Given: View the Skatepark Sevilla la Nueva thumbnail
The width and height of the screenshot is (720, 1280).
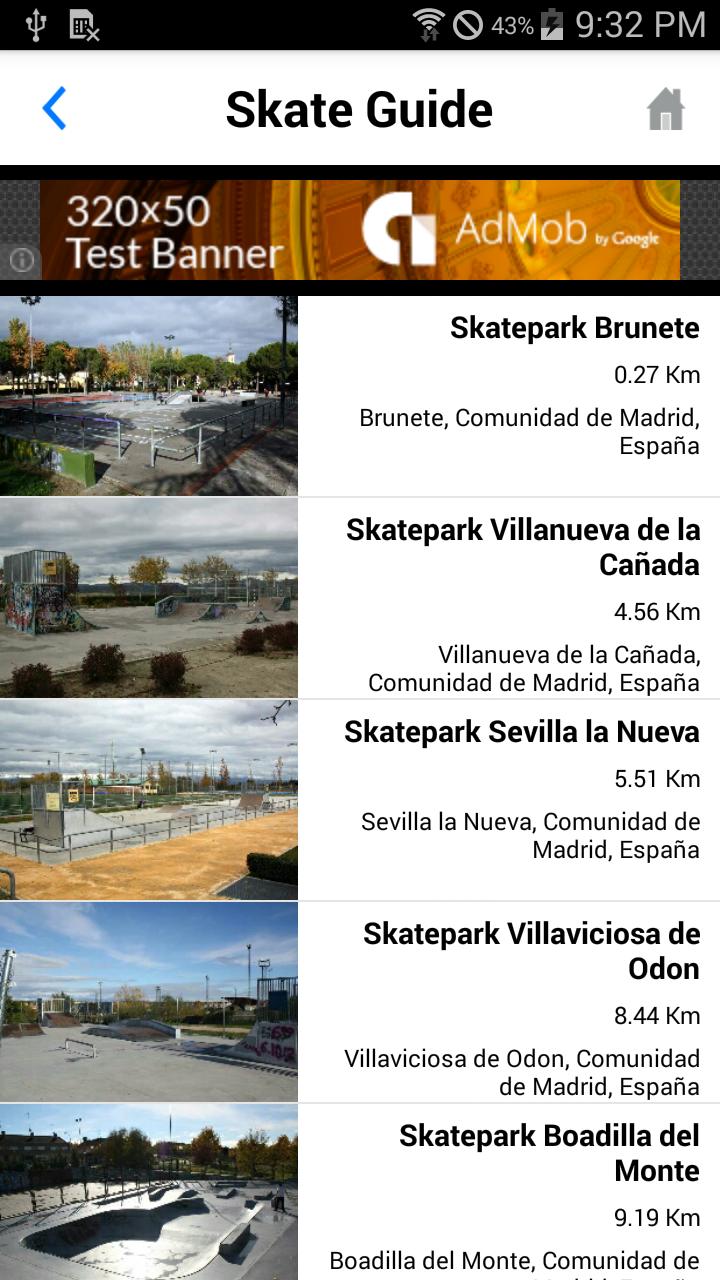Looking at the screenshot, I should tap(148, 800).
